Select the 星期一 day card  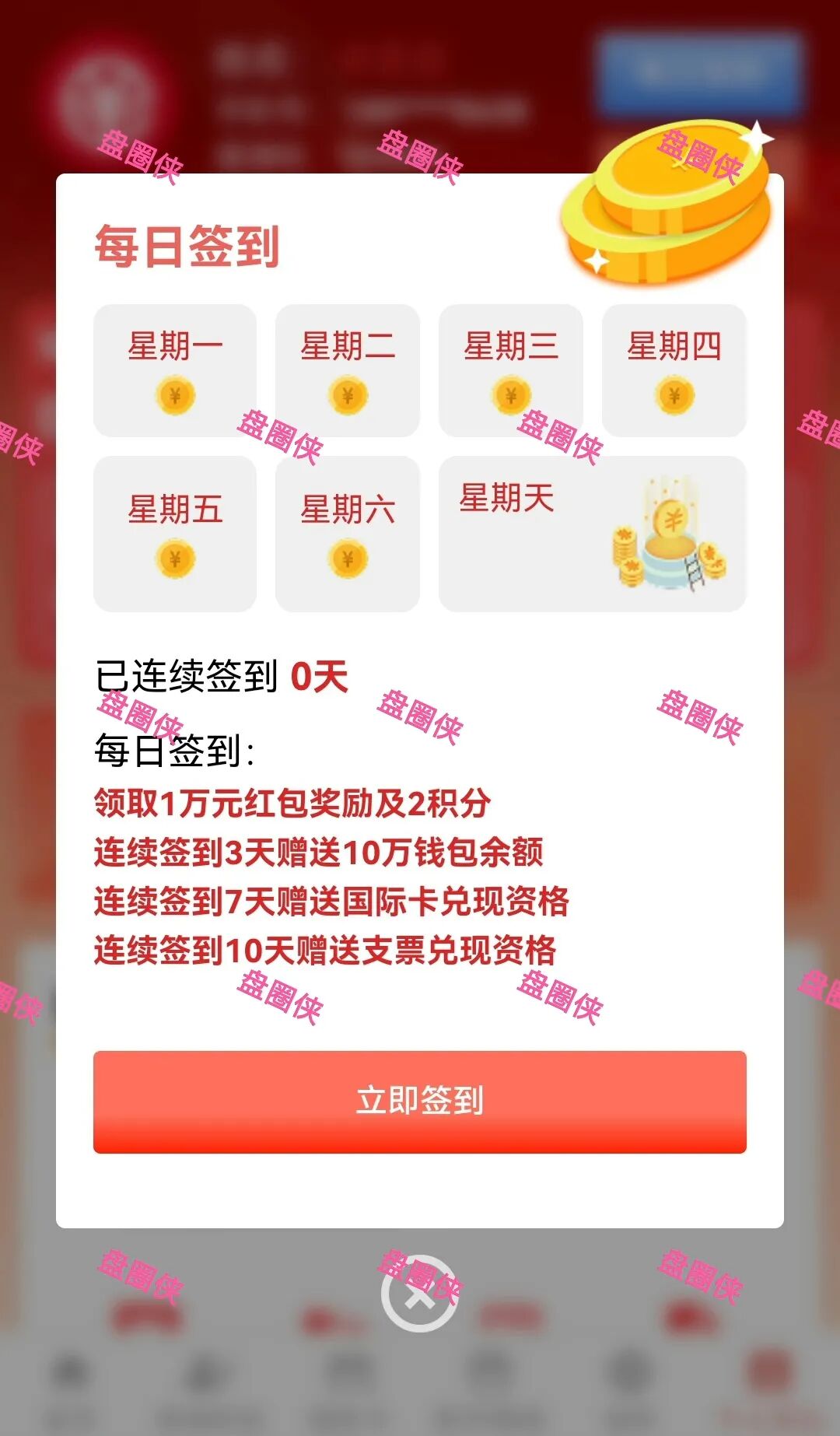tap(175, 370)
